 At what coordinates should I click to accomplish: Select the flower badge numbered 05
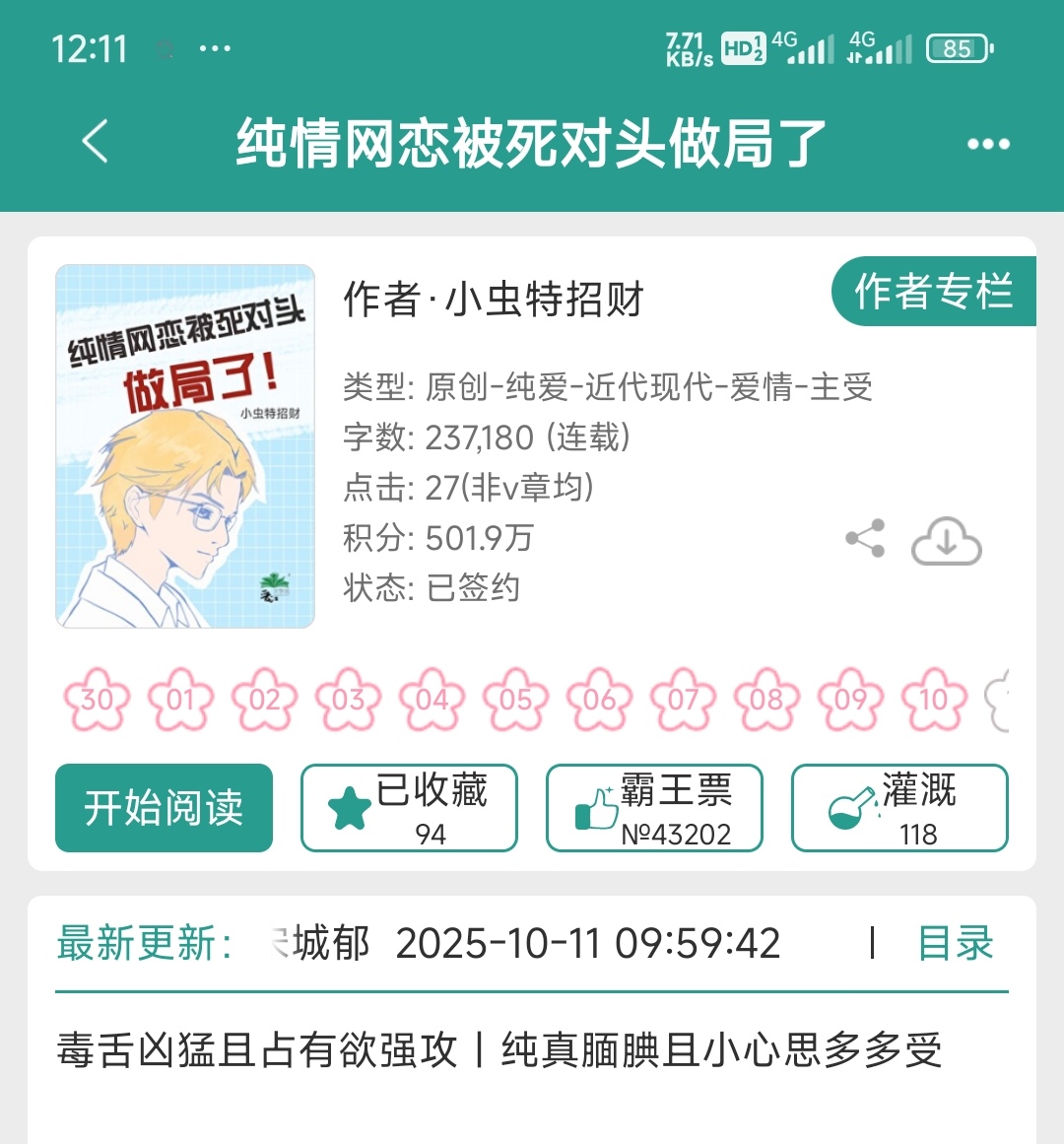(x=515, y=700)
